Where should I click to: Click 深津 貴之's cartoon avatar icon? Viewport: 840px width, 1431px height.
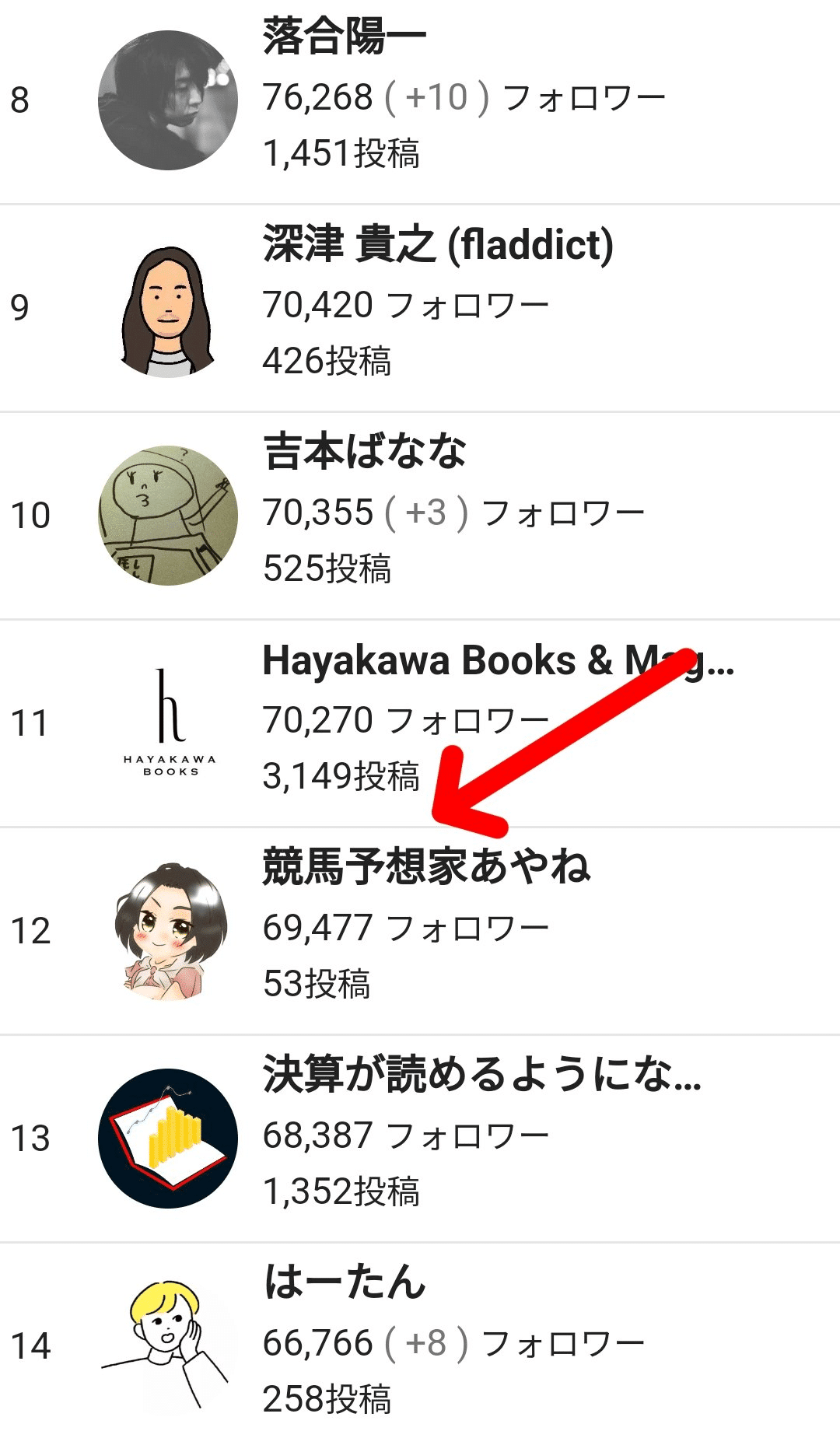coord(167,310)
